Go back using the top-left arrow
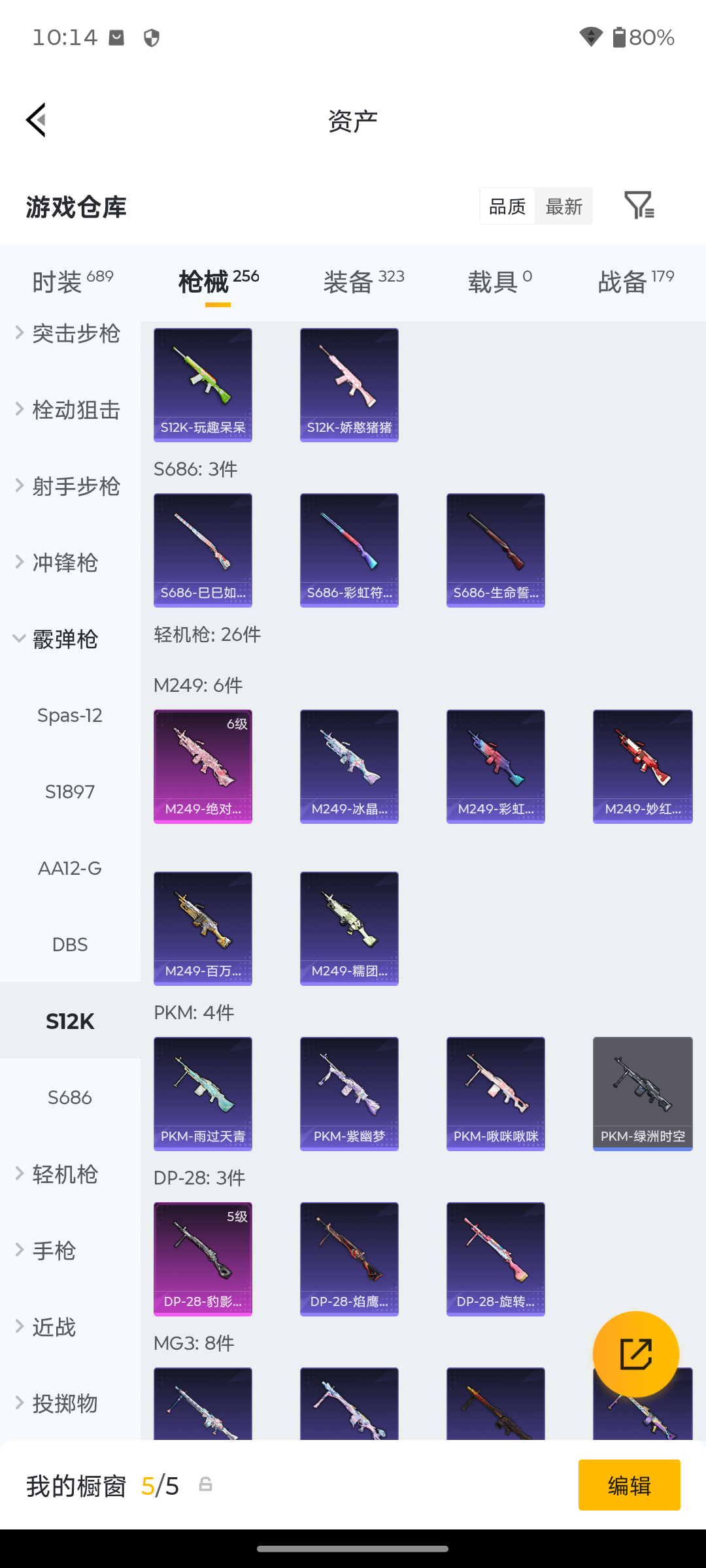This screenshot has height=1568, width=706. tap(37, 120)
